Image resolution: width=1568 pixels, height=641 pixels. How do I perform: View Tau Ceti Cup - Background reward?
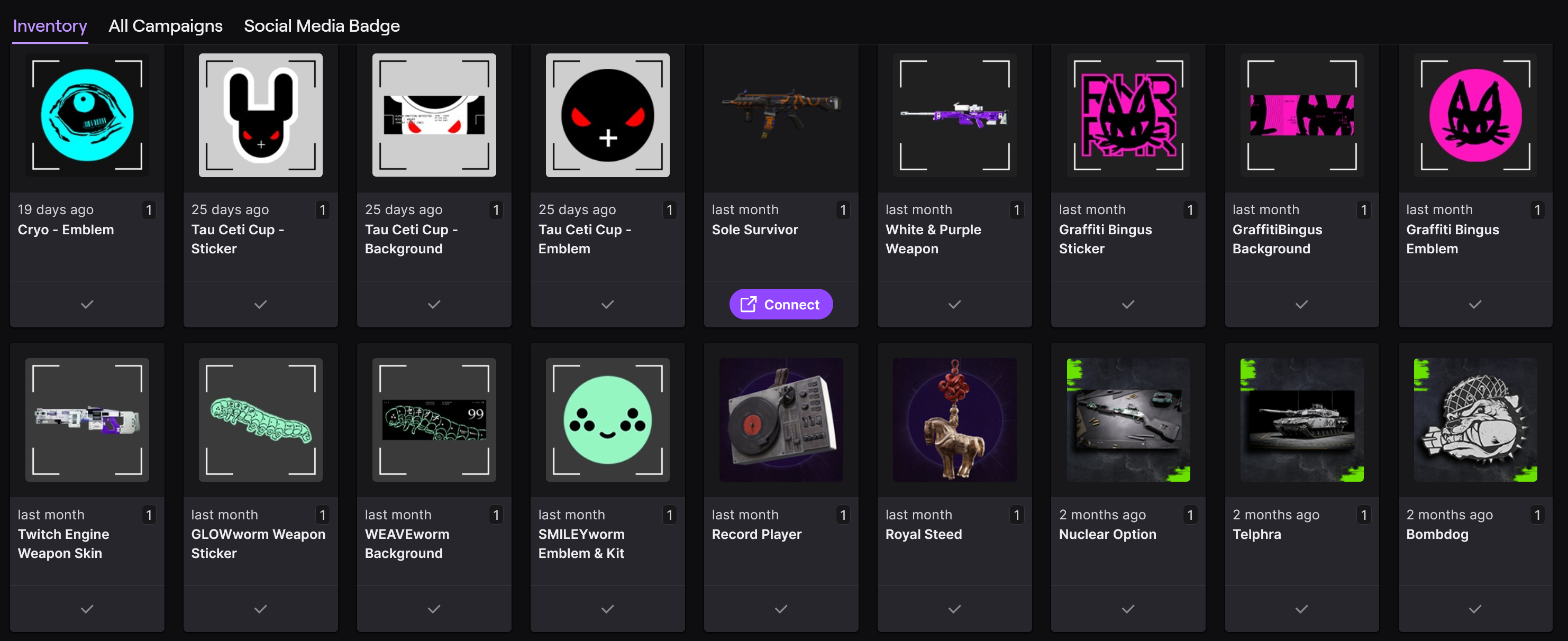[434, 116]
